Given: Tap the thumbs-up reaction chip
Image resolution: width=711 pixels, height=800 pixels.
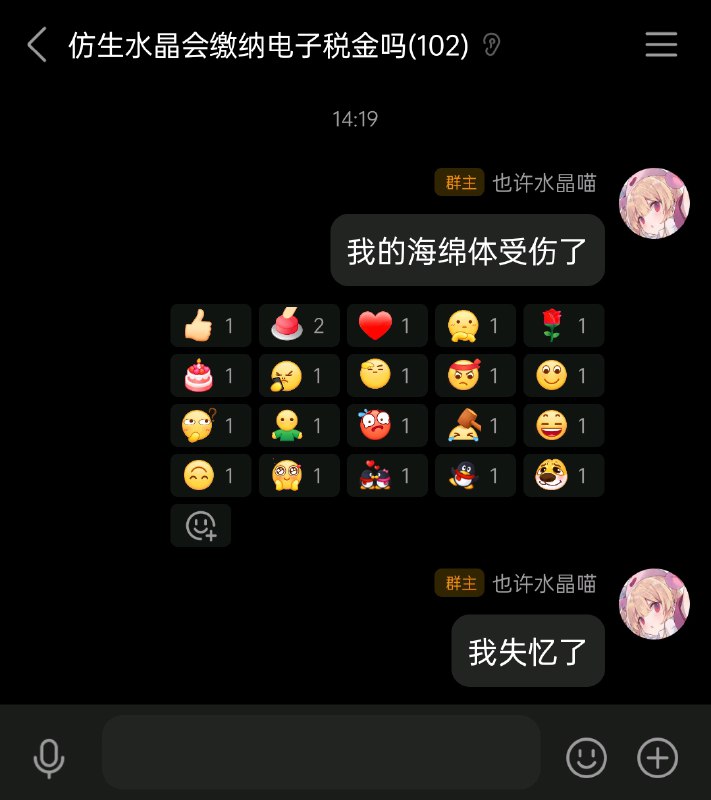Looking at the screenshot, I should (210, 325).
